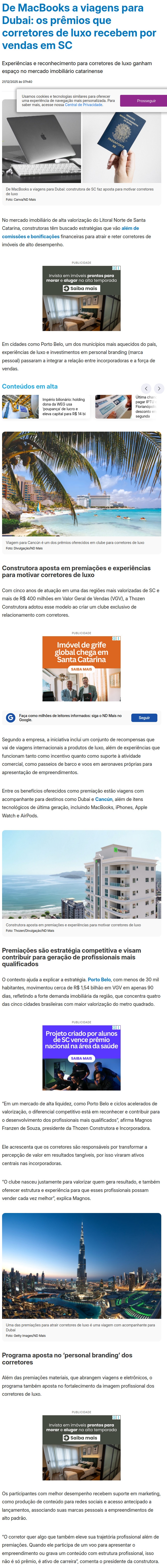
Task: Open the 'comissões e bonificações' link
Action: click(30, 236)
